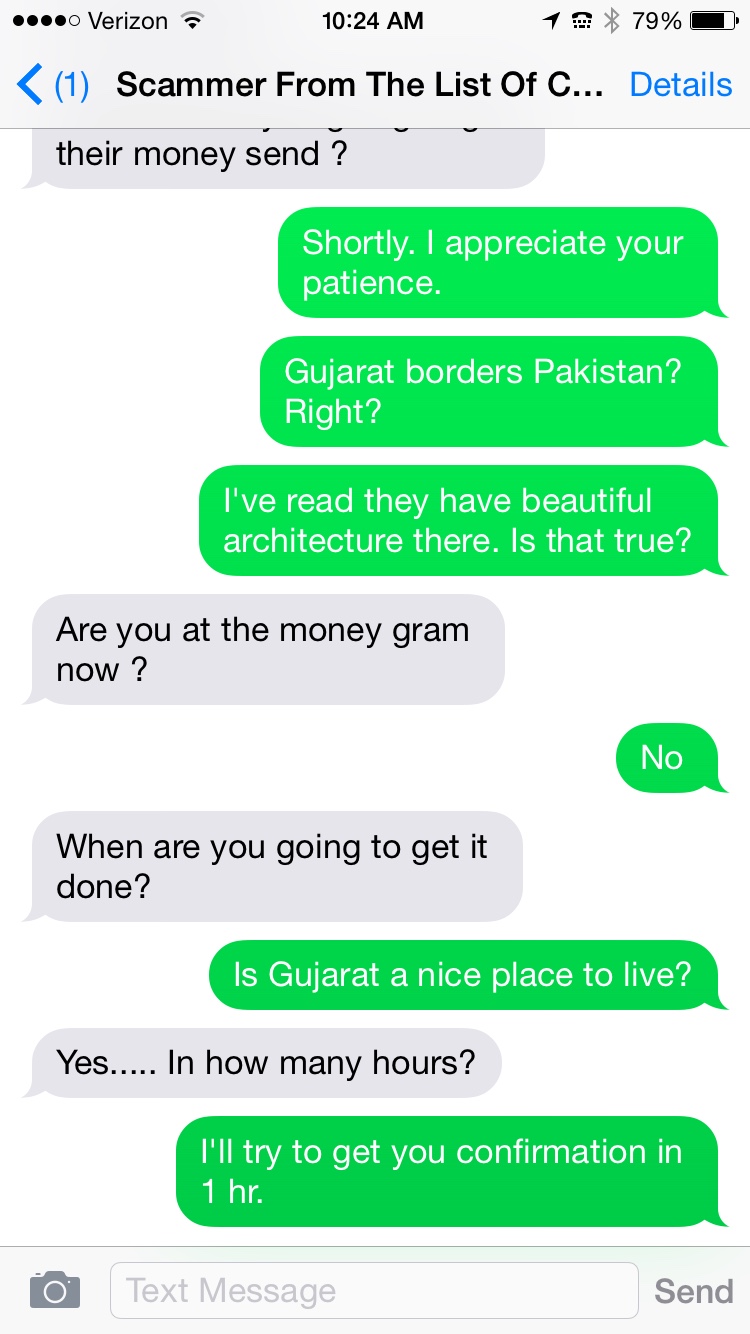Open conversation Details
Screen dimensions: 750x1334
tap(680, 85)
